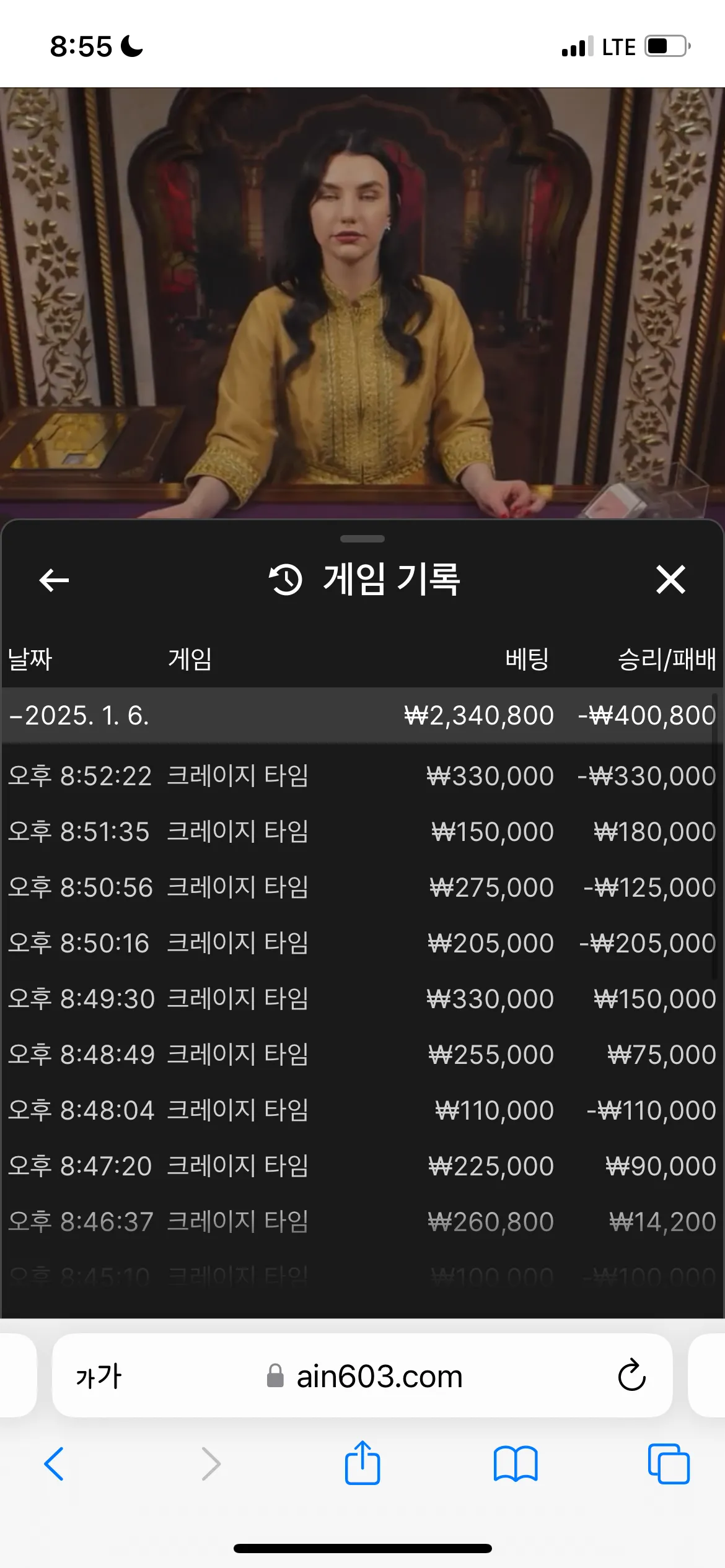The image size is (725, 1568).
Task: Reload the current web page
Action: (x=631, y=1375)
